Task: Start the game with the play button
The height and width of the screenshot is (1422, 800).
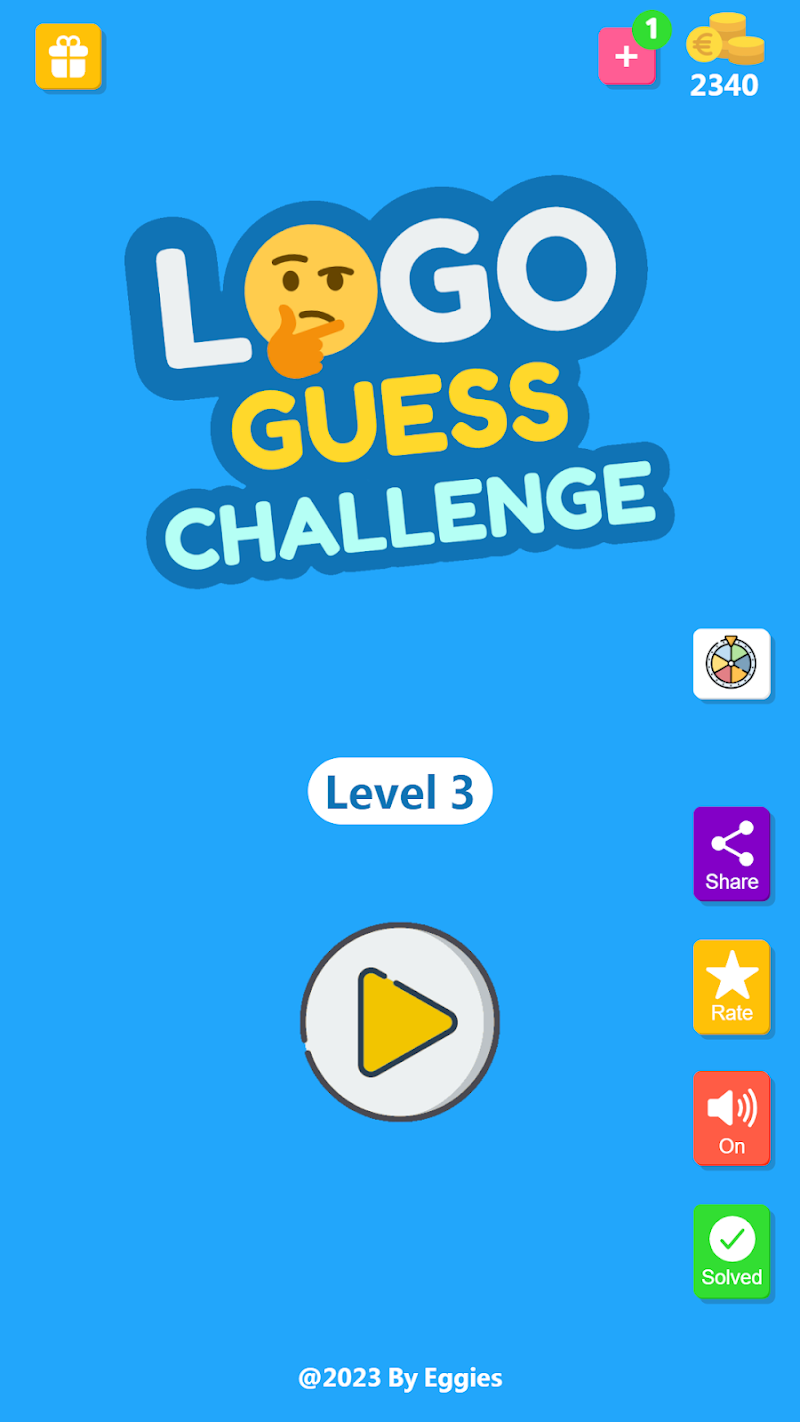Action: tap(400, 1021)
